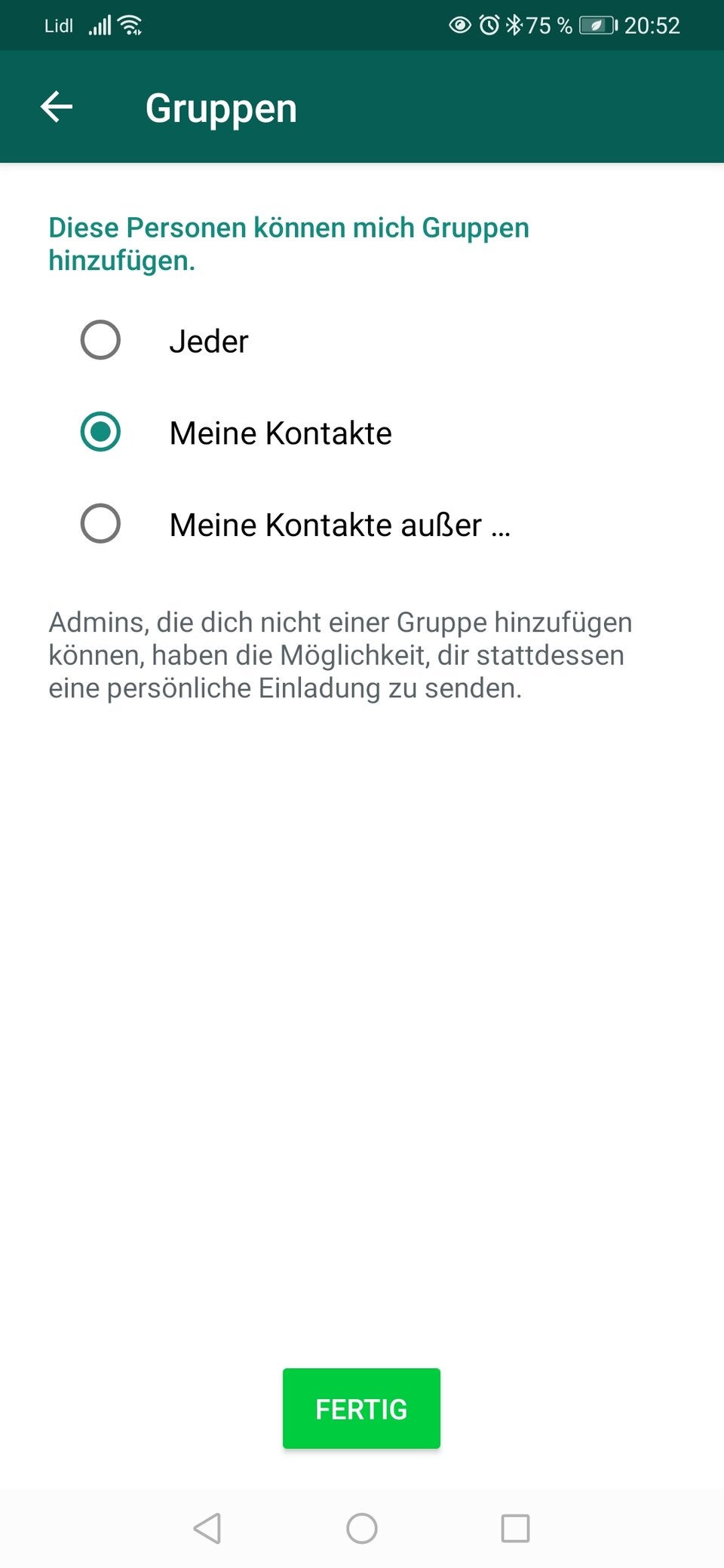Tap the battery indicator in the status bar
This screenshot has width=724, height=1568.
pyautogui.click(x=598, y=25)
